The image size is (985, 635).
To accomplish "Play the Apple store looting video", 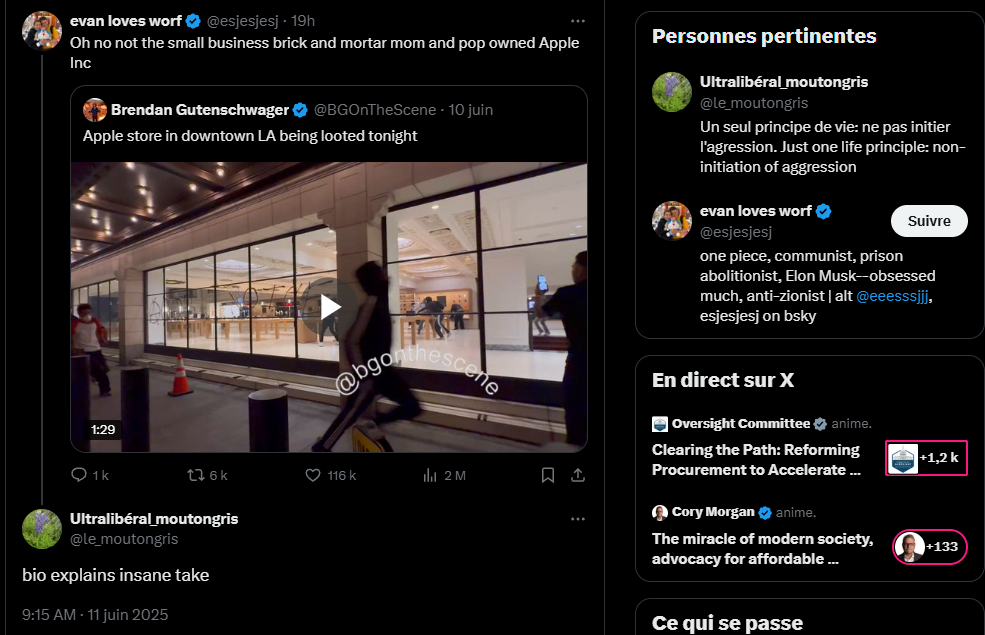I will 329,307.
